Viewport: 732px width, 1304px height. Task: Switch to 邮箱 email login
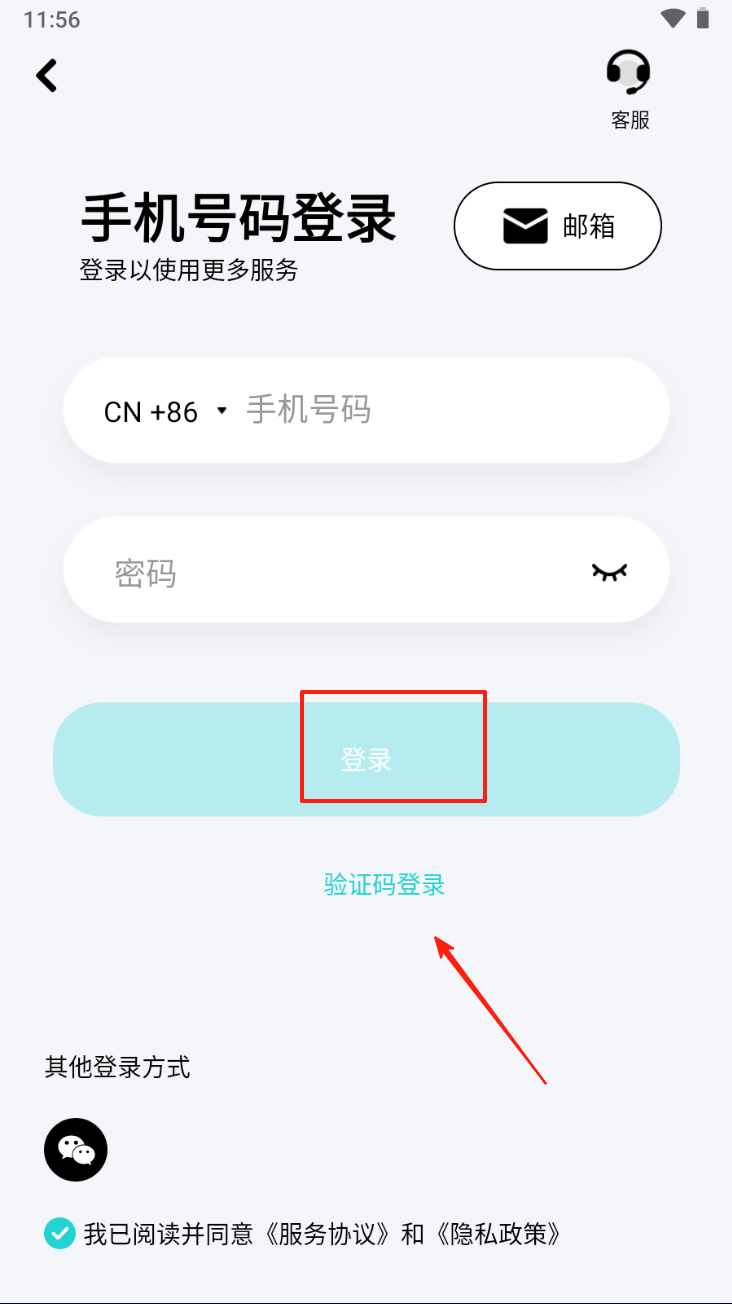558,226
